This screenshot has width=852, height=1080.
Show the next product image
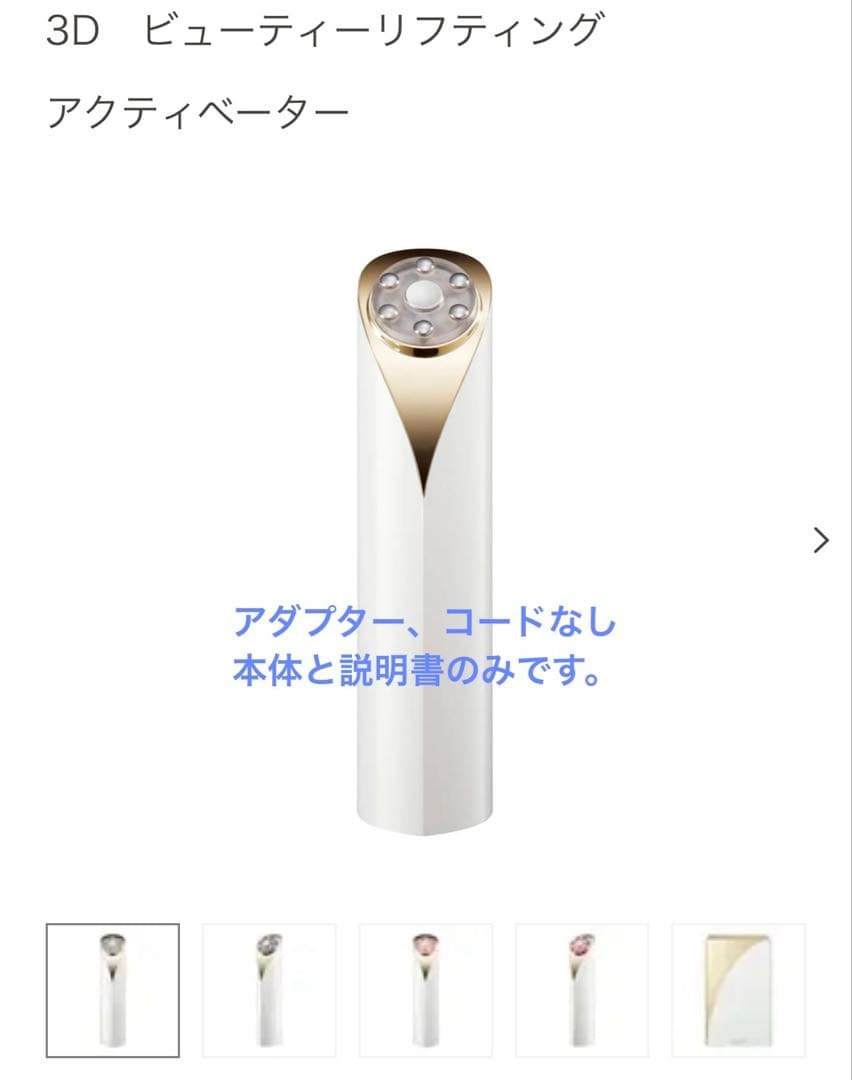821,541
